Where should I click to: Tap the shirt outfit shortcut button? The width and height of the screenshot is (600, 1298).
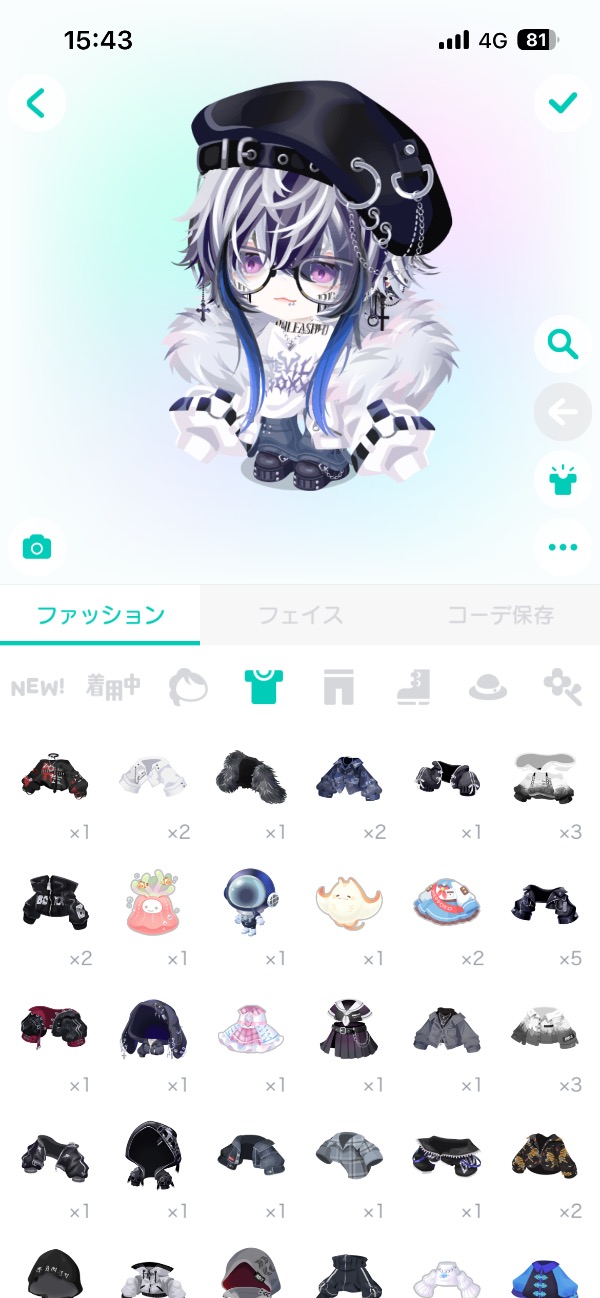pos(563,479)
